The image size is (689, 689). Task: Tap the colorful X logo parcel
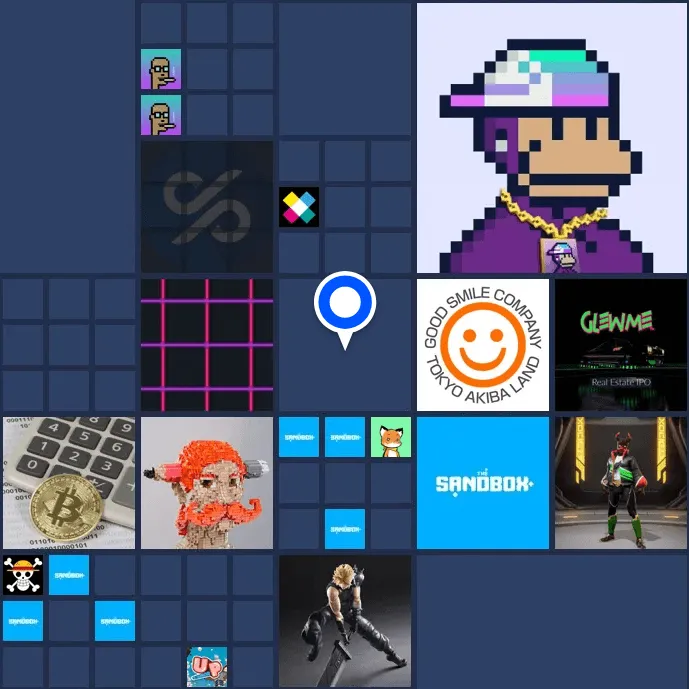pos(299,207)
